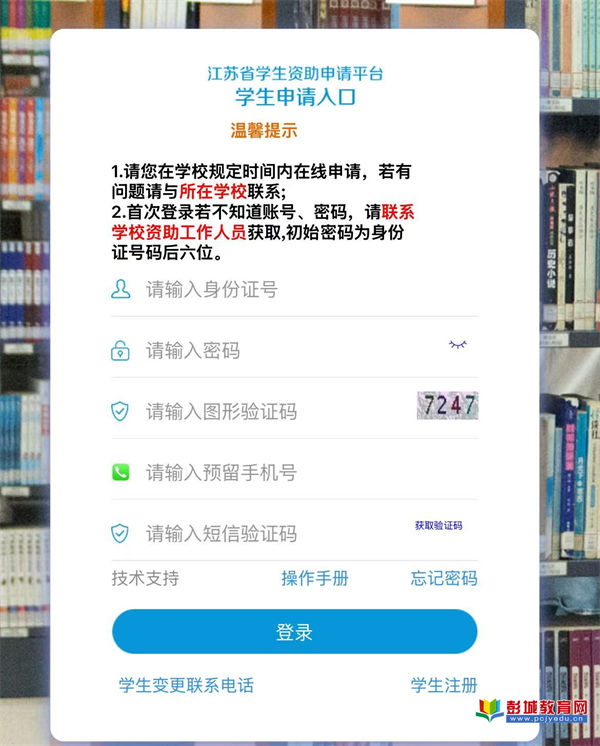600x746 pixels.
Task: Go to 学生注册 registration
Action: (x=444, y=685)
